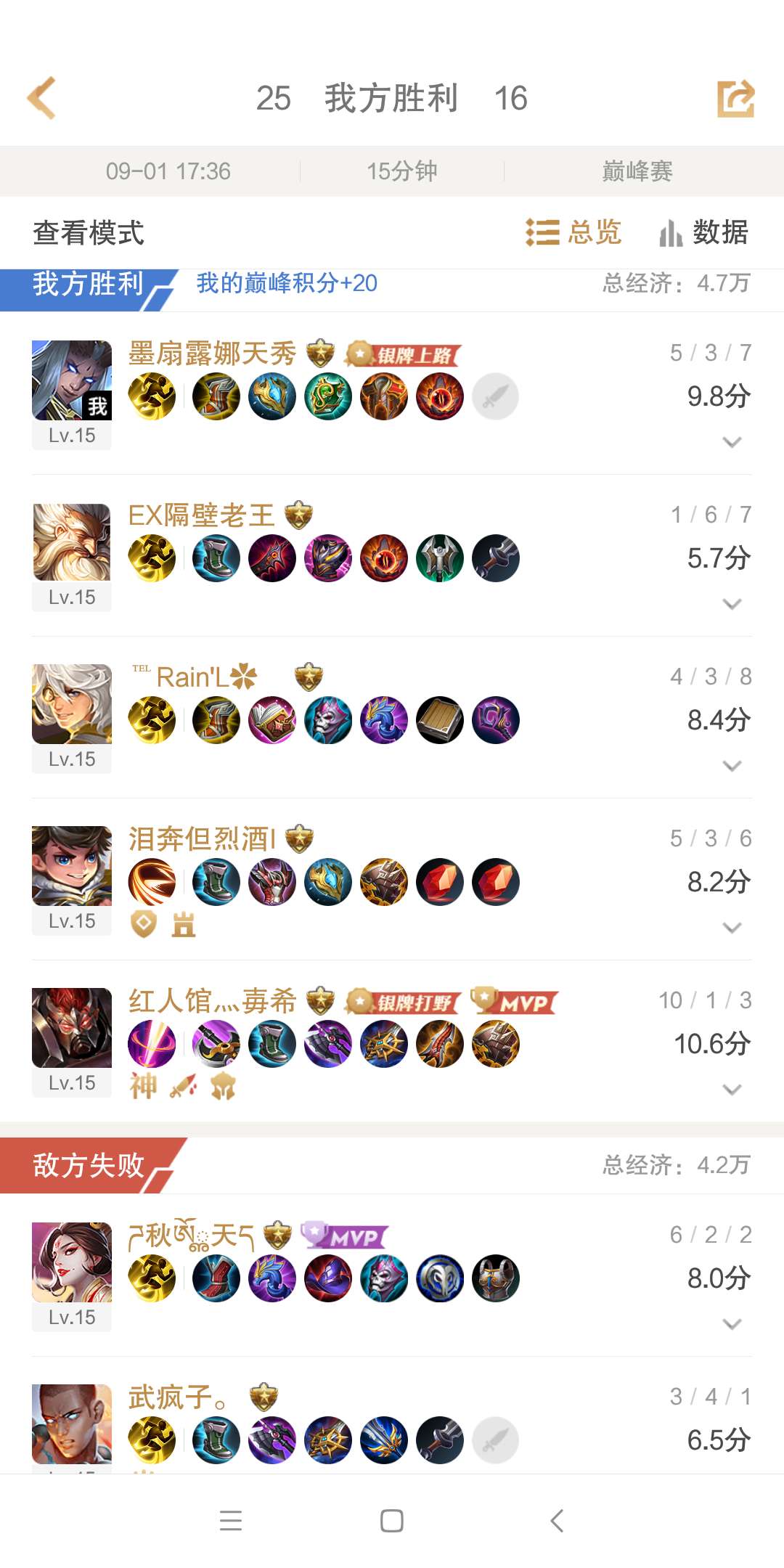Viewport: 784px width, 1568px height.
Task: Expand details for EX隔壁老王
Action: (x=732, y=604)
